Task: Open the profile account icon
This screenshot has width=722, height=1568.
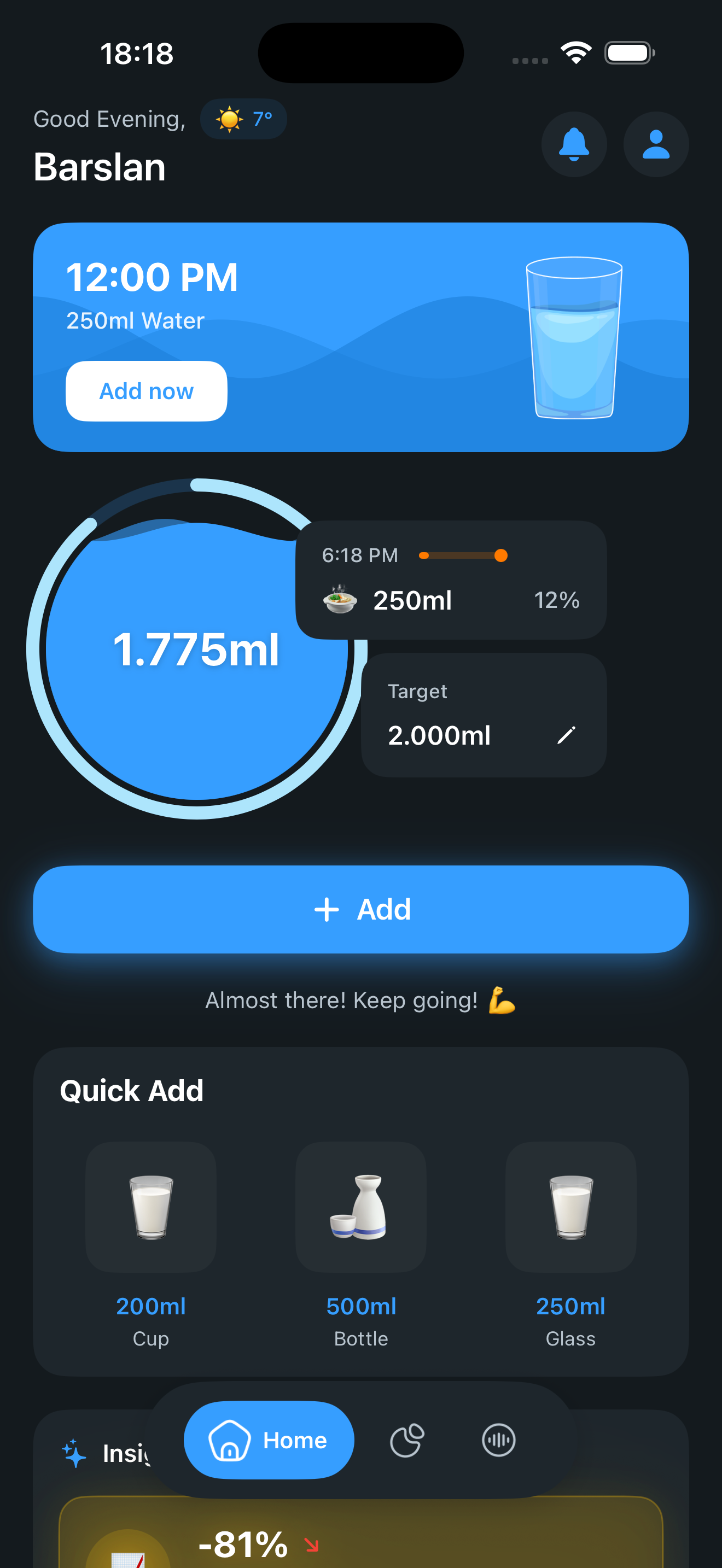Action: 655,144
